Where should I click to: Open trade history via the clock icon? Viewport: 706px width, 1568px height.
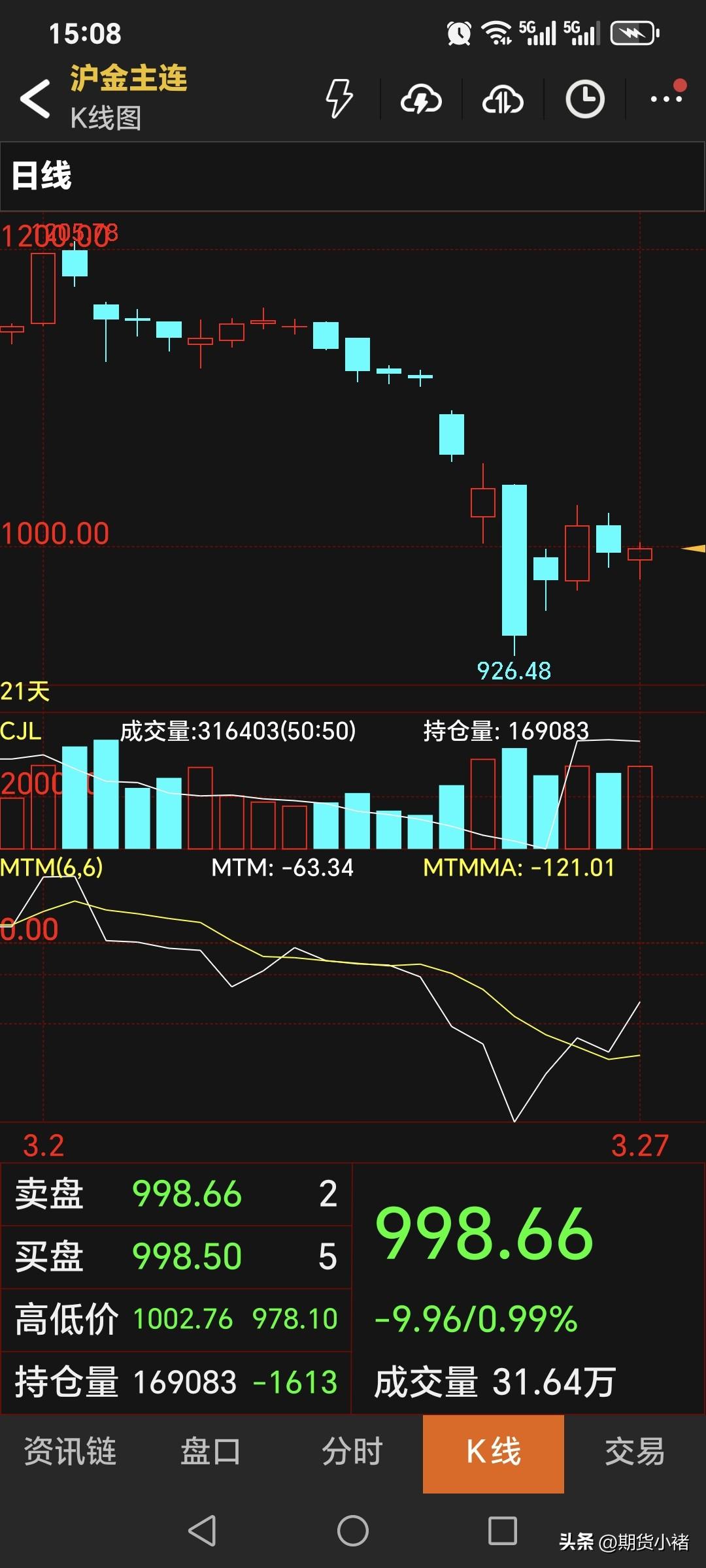(584, 99)
